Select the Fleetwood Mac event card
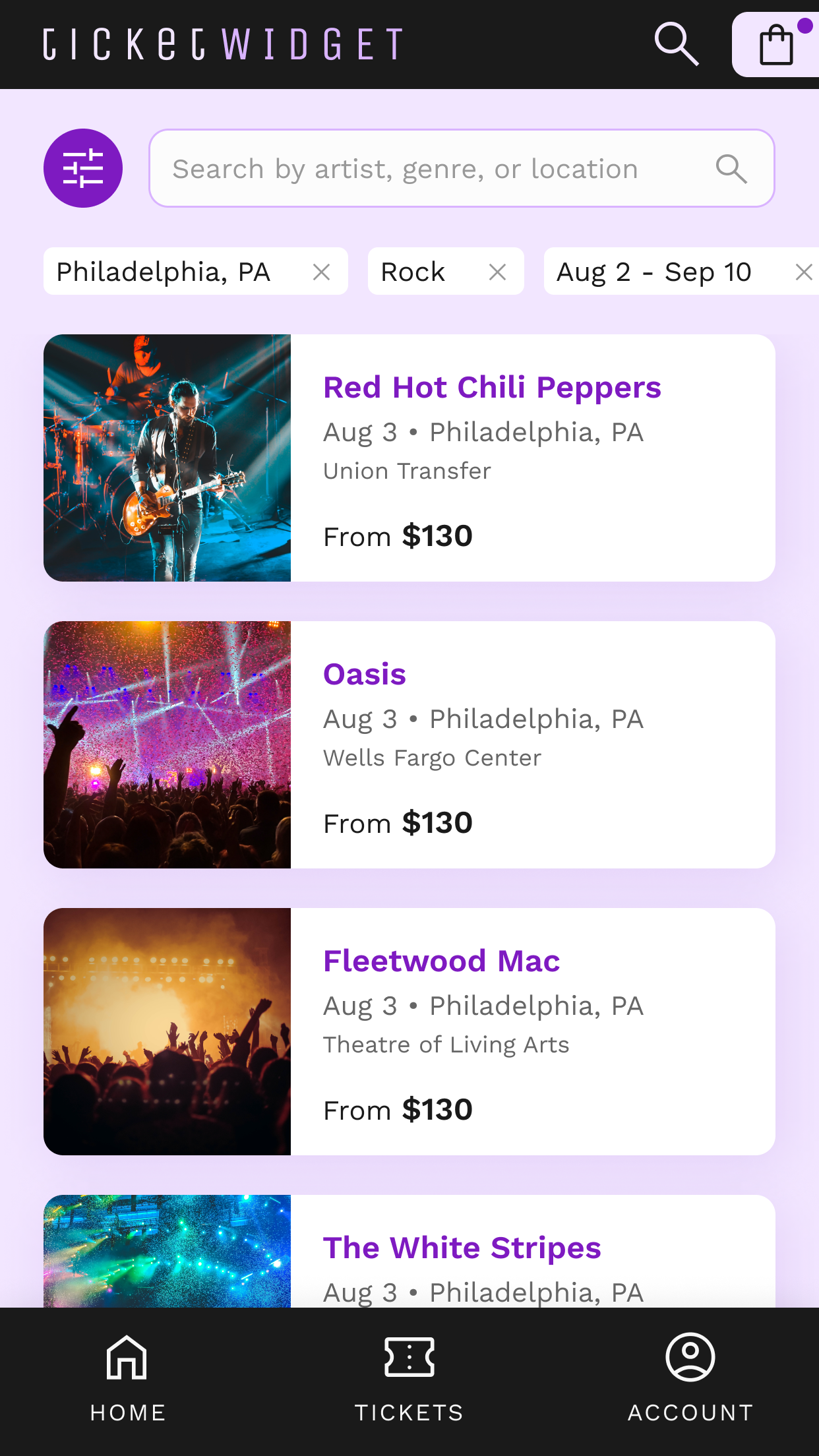The image size is (819, 1456). [x=409, y=1031]
